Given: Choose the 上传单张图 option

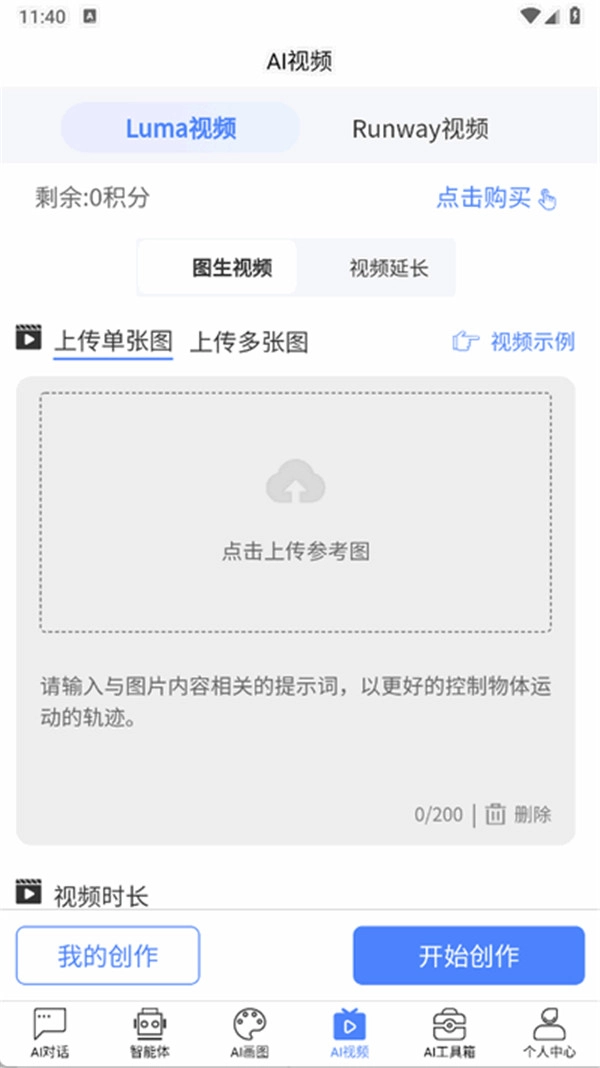Looking at the screenshot, I should [112, 341].
